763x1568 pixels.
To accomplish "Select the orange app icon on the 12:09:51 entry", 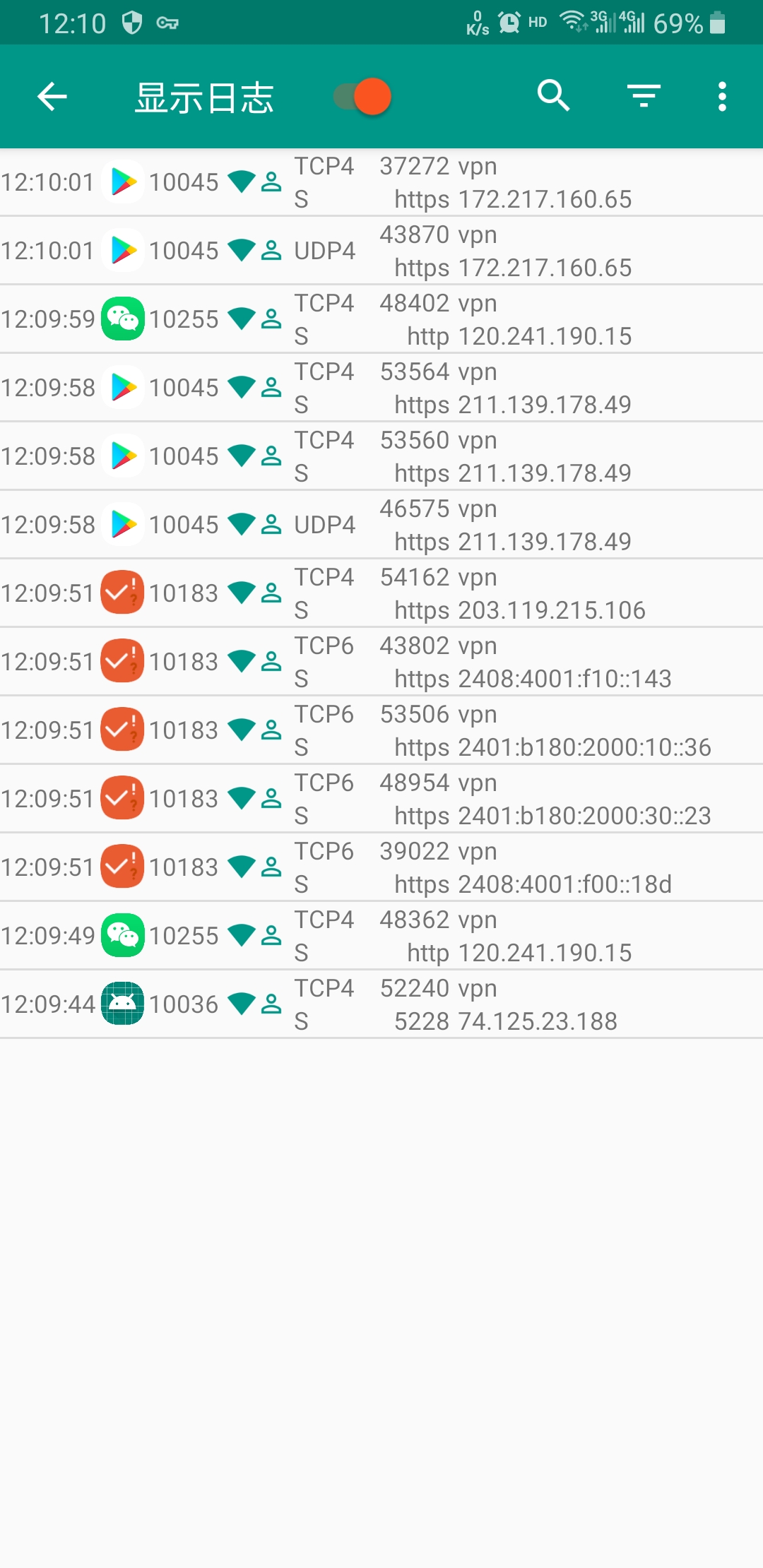I will pos(123,593).
